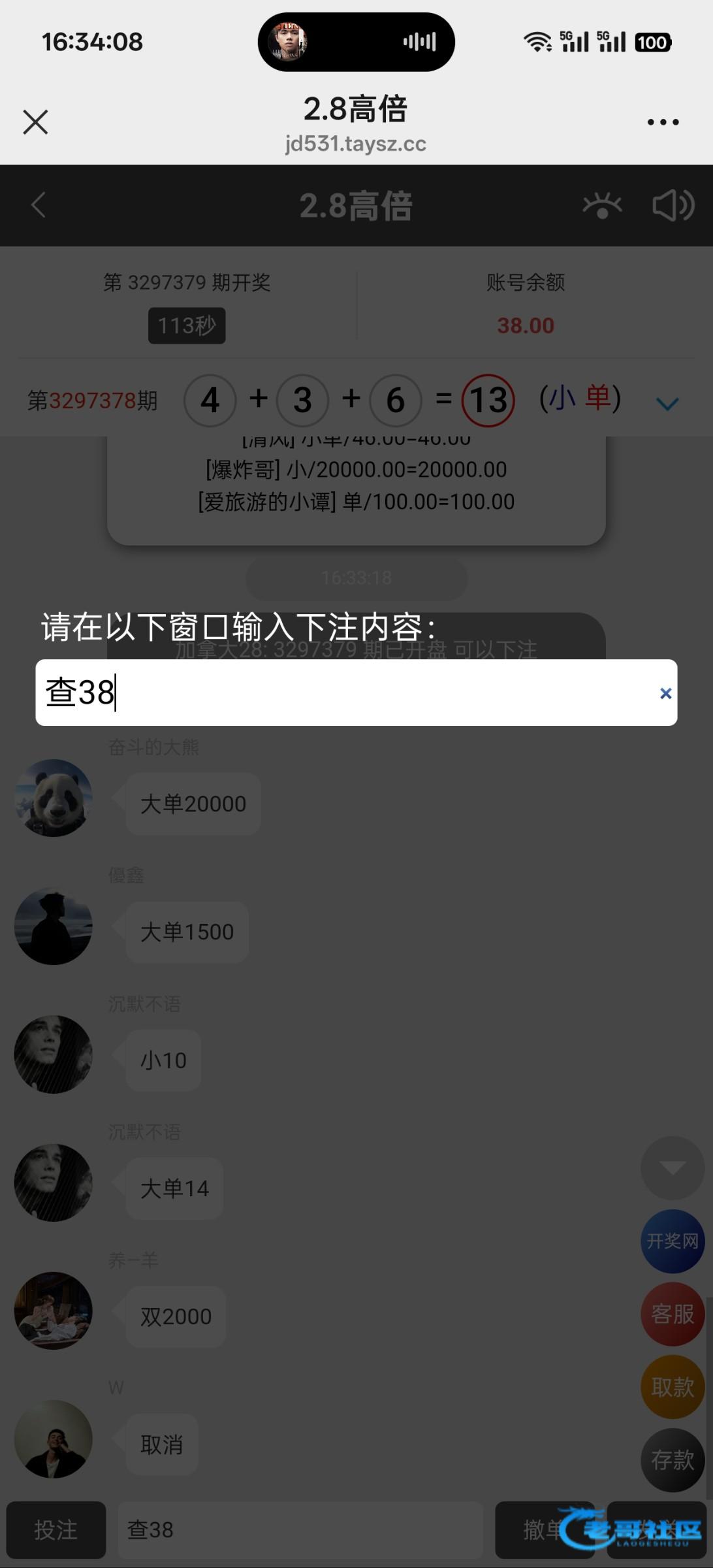This screenshot has height=1568, width=713.
Task: Contact 客服 customer service
Action: click(x=673, y=1314)
